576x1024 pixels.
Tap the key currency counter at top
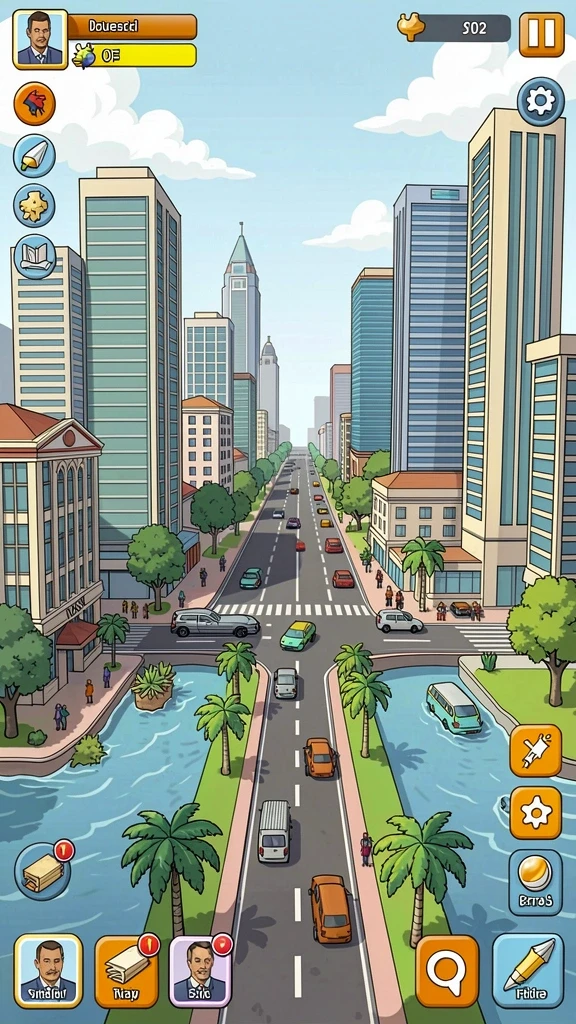click(454, 28)
